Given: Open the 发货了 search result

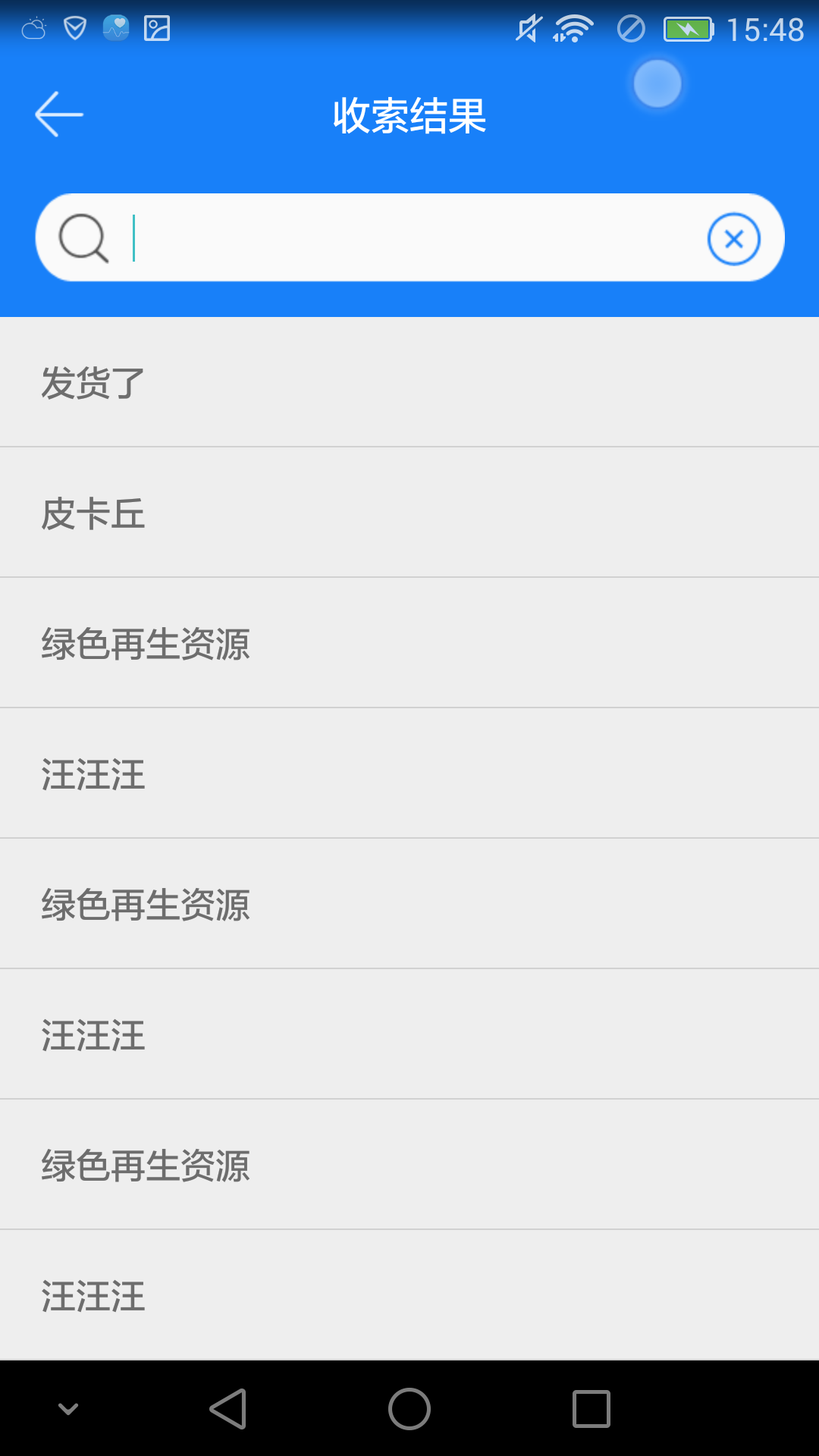Looking at the screenshot, I should (x=409, y=382).
